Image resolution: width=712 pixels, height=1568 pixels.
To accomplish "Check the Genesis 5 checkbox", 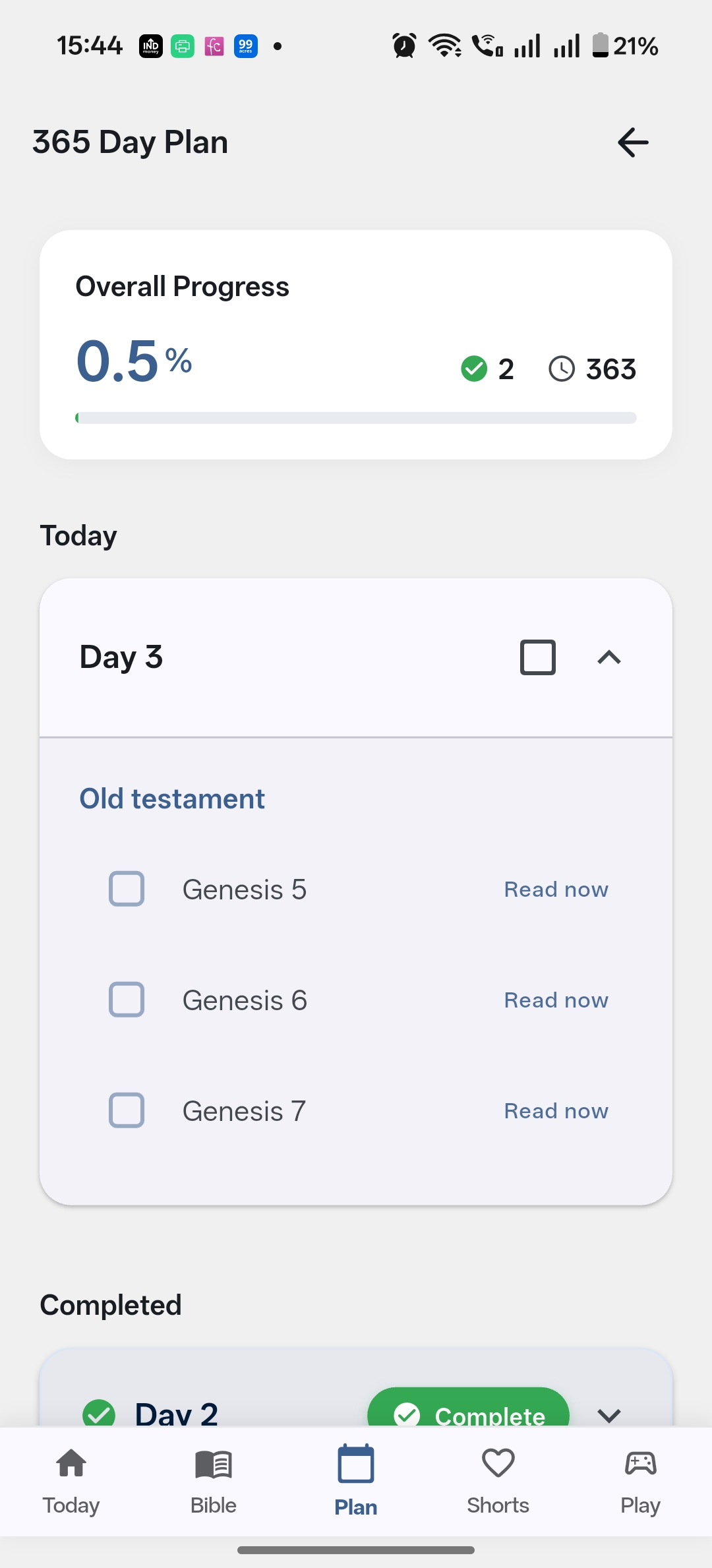I will [126, 889].
